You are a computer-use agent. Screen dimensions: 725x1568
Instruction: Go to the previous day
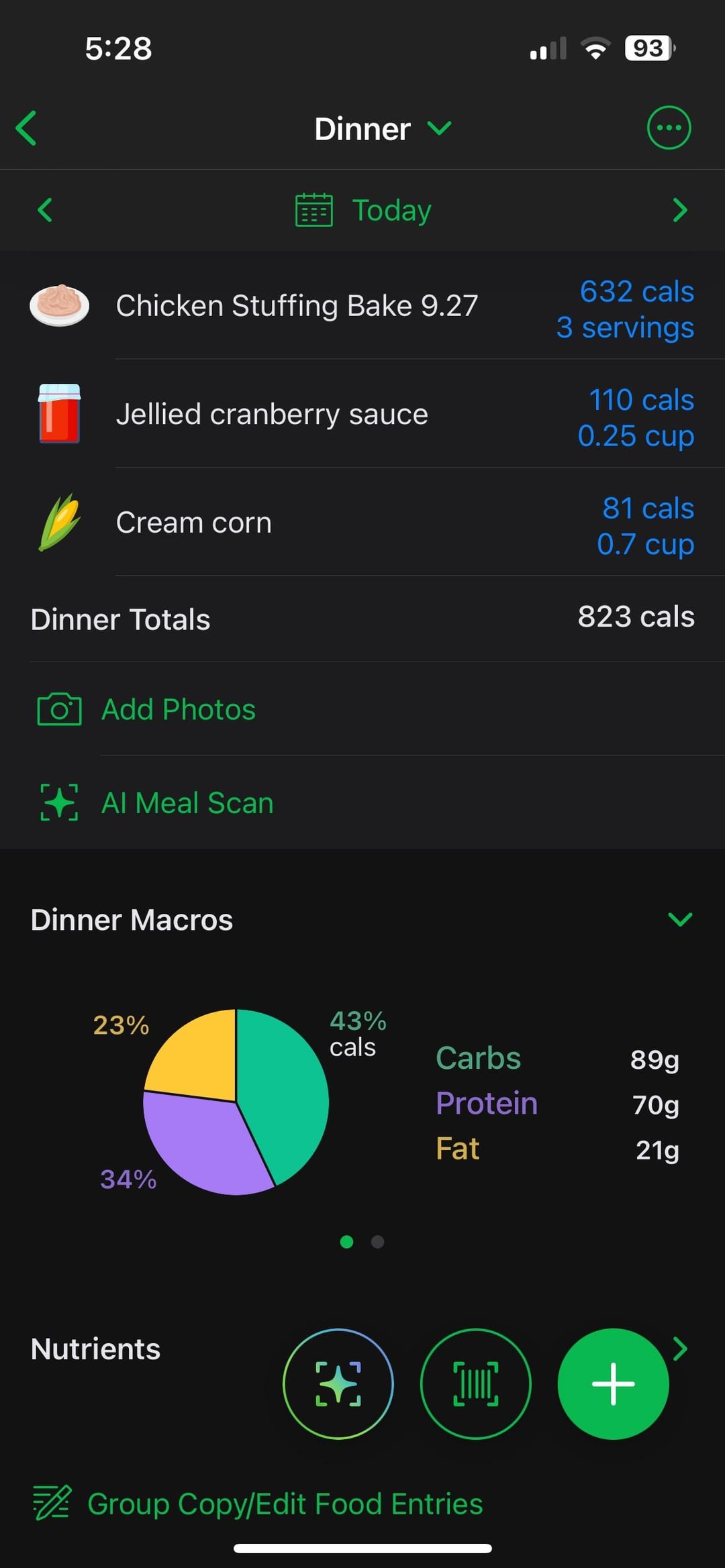click(x=45, y=210)
